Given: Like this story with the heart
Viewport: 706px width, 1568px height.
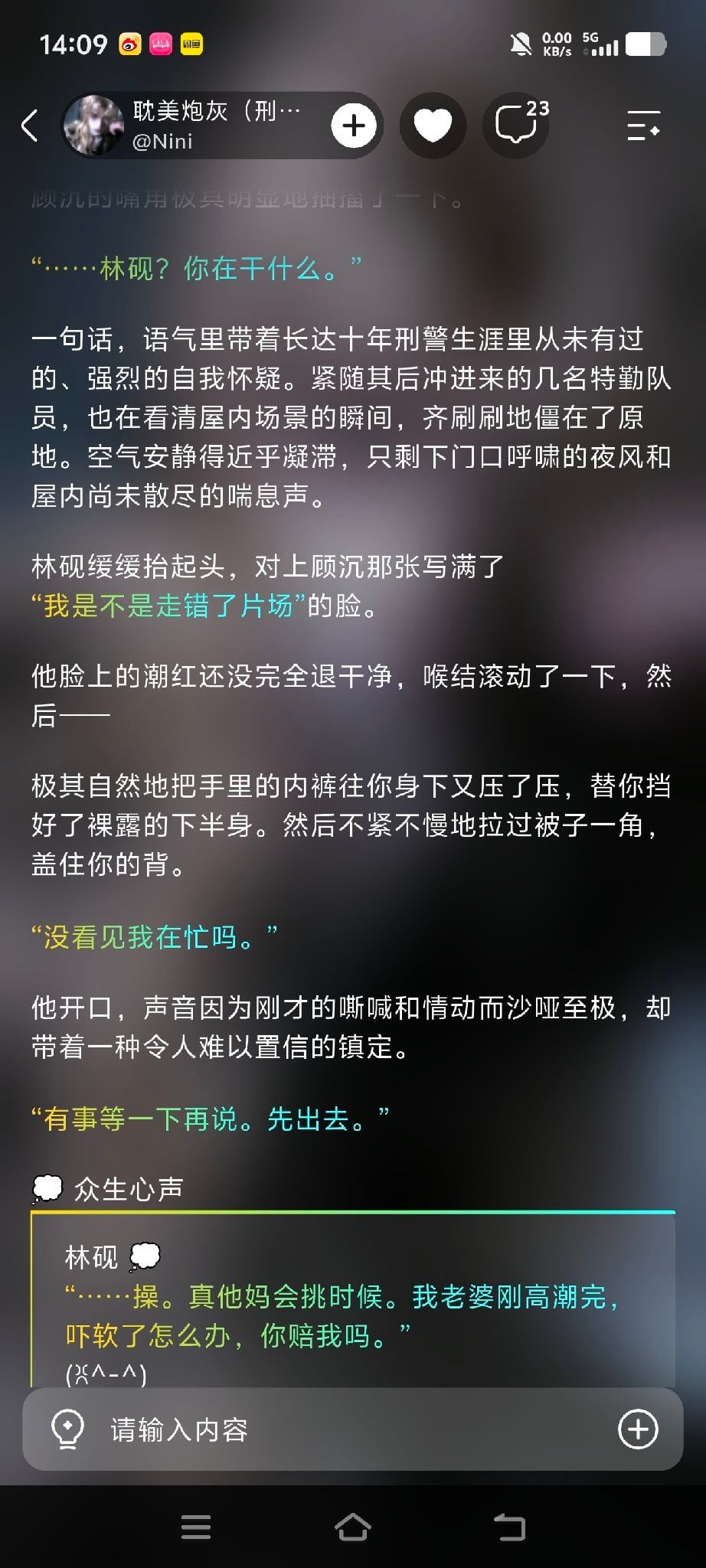Looking at the screenshot, I should pyautogui.click(x=433, y=126).
